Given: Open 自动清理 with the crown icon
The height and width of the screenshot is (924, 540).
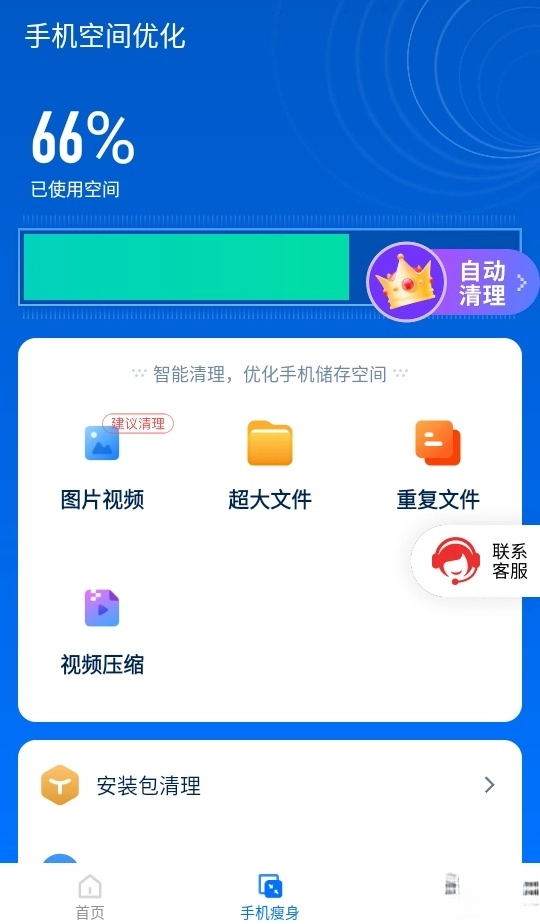Looking at the screenshot, I should tap(452, 282).
